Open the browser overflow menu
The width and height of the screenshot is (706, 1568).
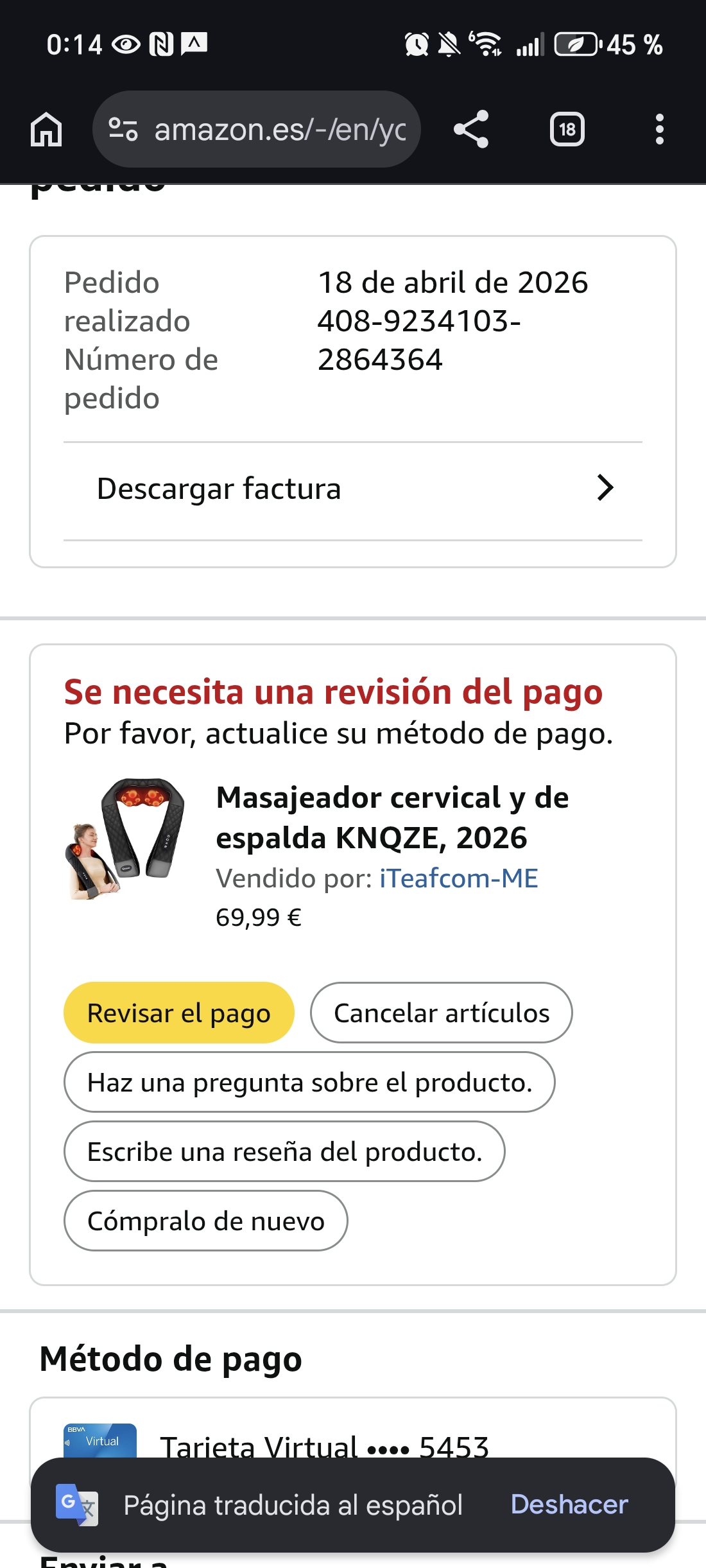659,129
